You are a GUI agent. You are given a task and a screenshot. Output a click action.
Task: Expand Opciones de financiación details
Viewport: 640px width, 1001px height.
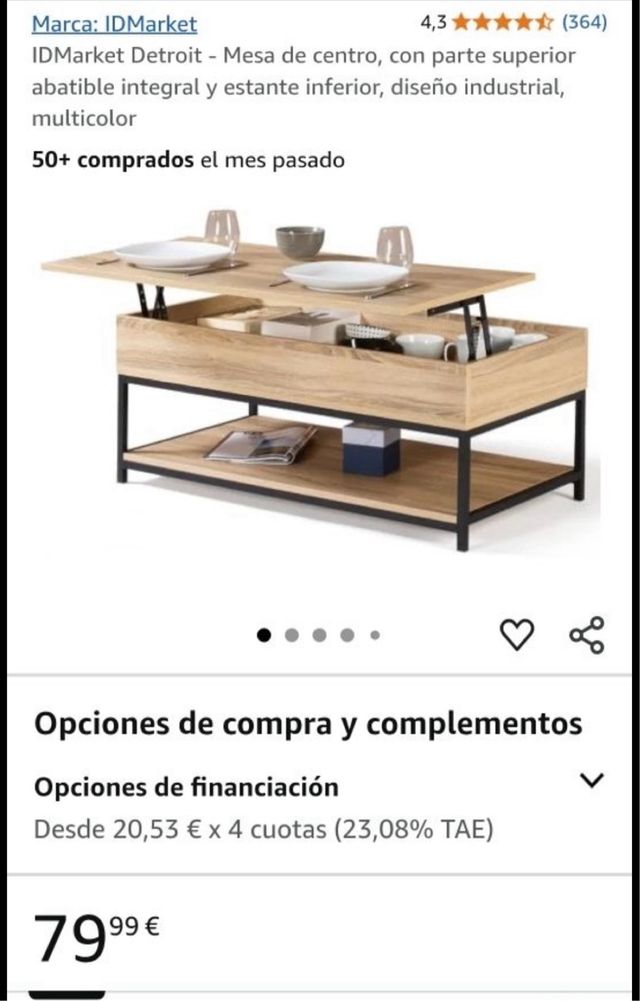point(593,781)
